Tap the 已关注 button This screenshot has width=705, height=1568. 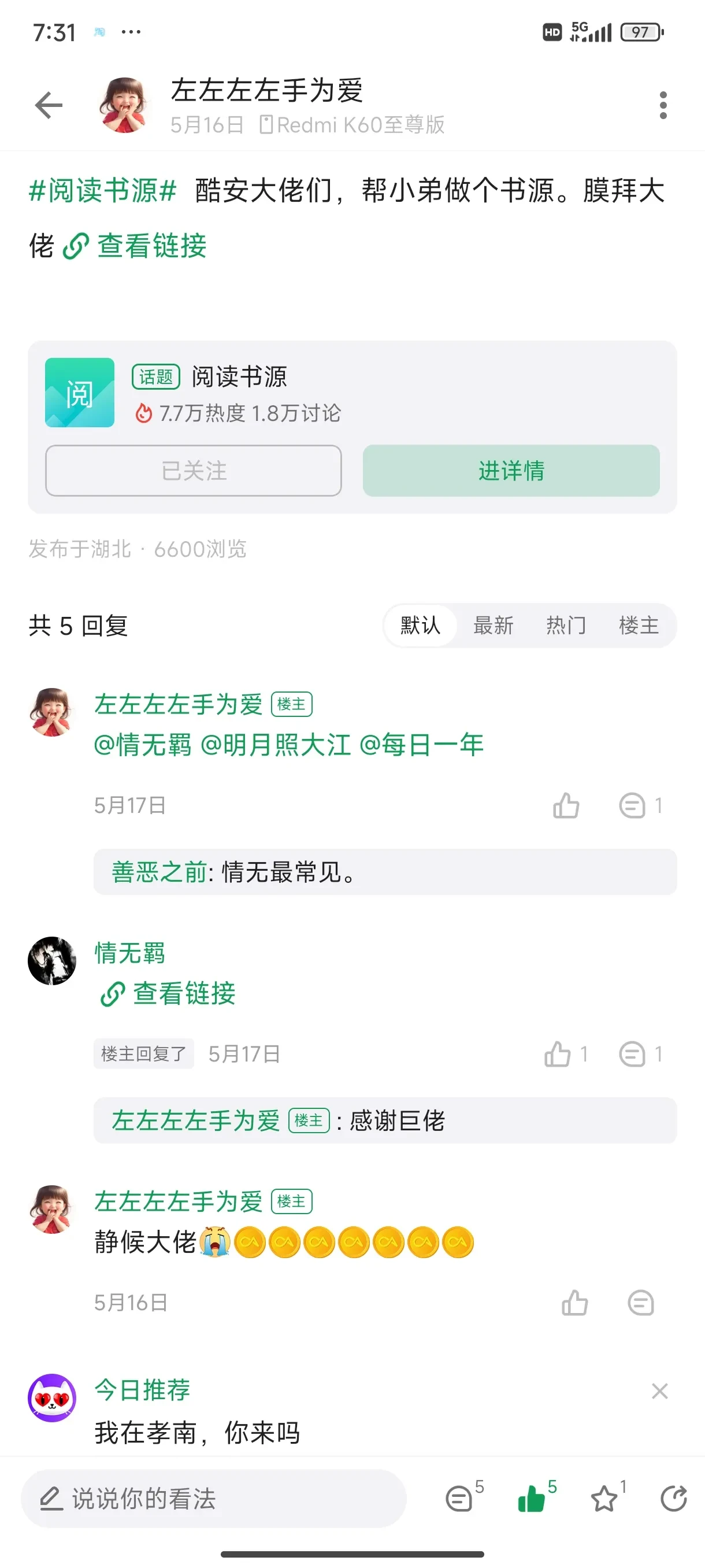[194, 471]
